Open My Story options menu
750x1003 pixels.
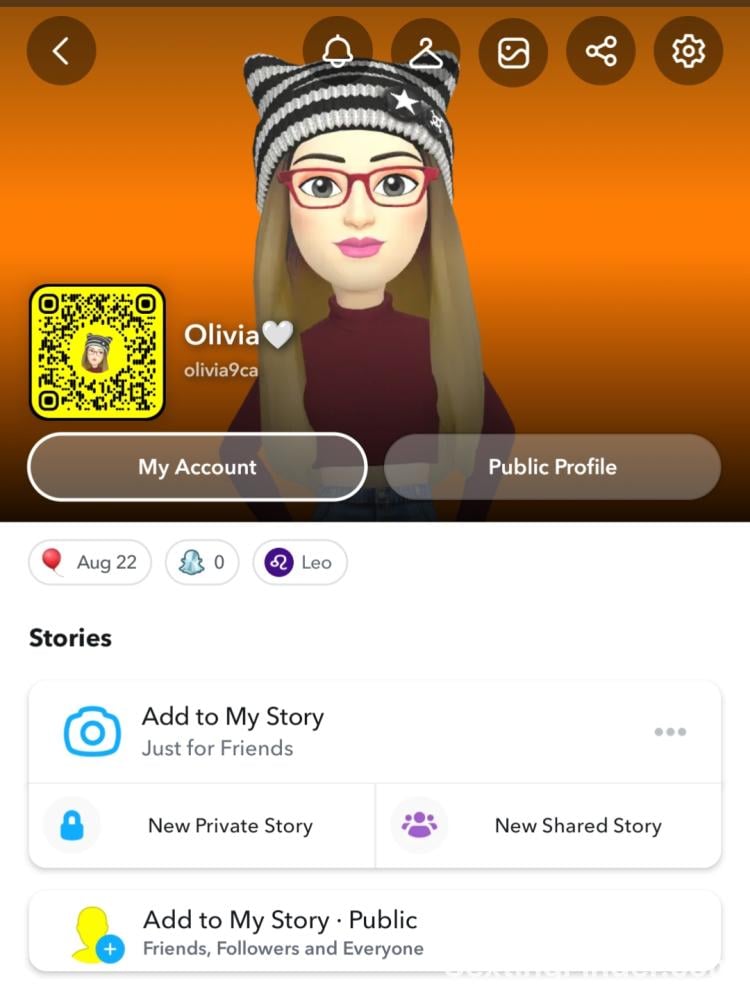click(669, 731)
